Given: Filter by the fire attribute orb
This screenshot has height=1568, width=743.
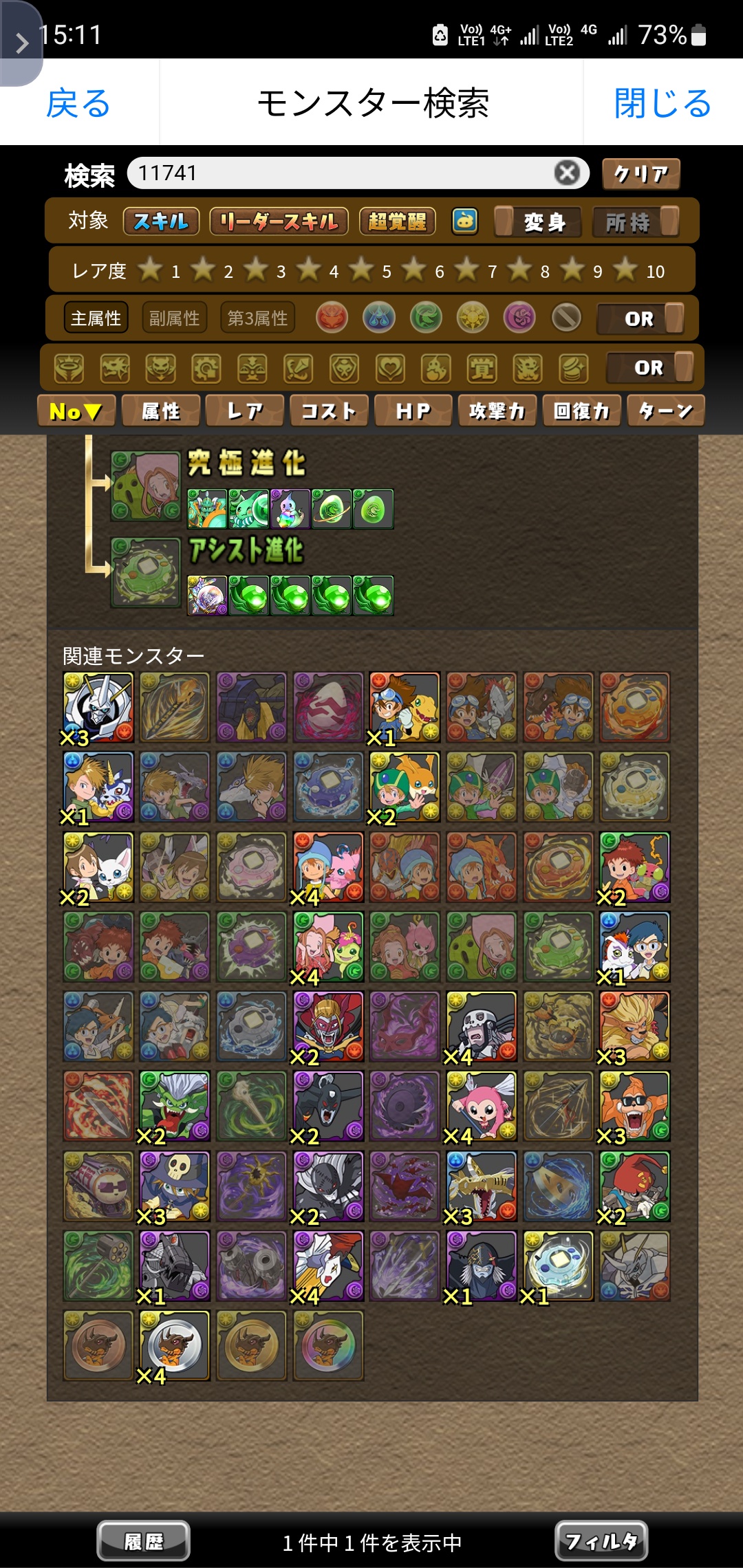Looking at the screenshot, I should 332,318.
